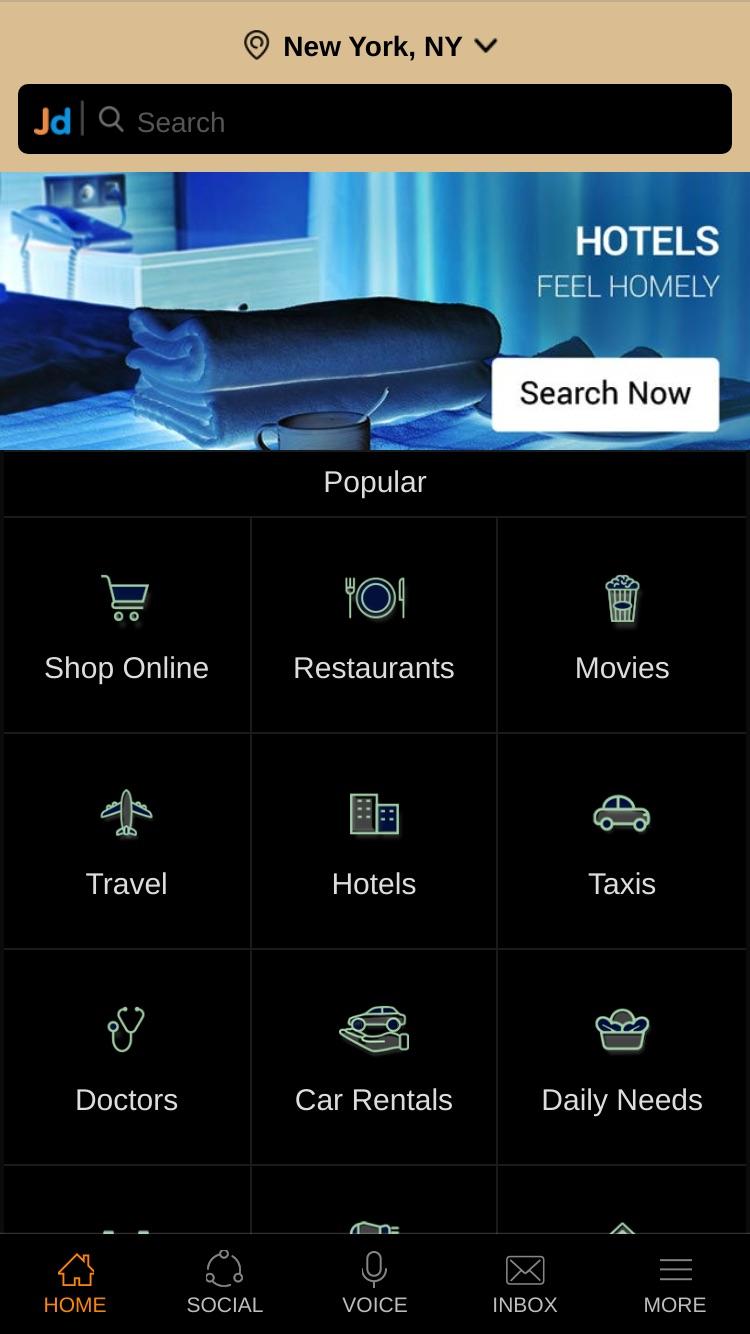Open the New York, NY location dropdown
This screenshot has height=1334, width=750.
click(372, 46)
